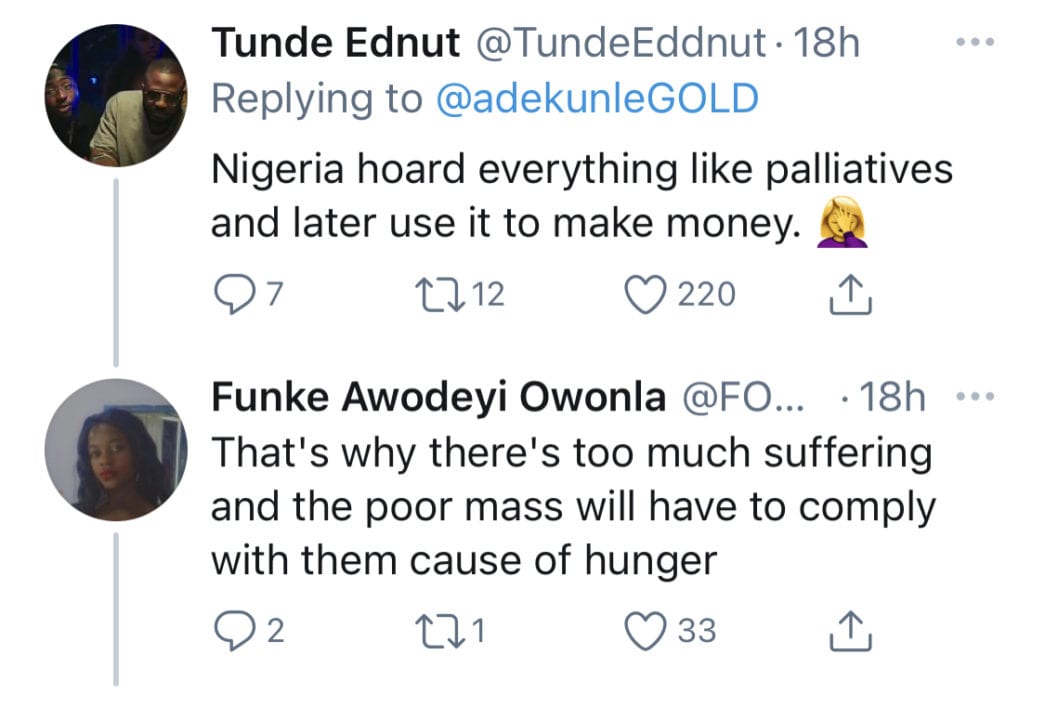Open Funke Awodeyi Owonla's profile picture
Viewport: 1045px width, 720px height.
point(117,450)
